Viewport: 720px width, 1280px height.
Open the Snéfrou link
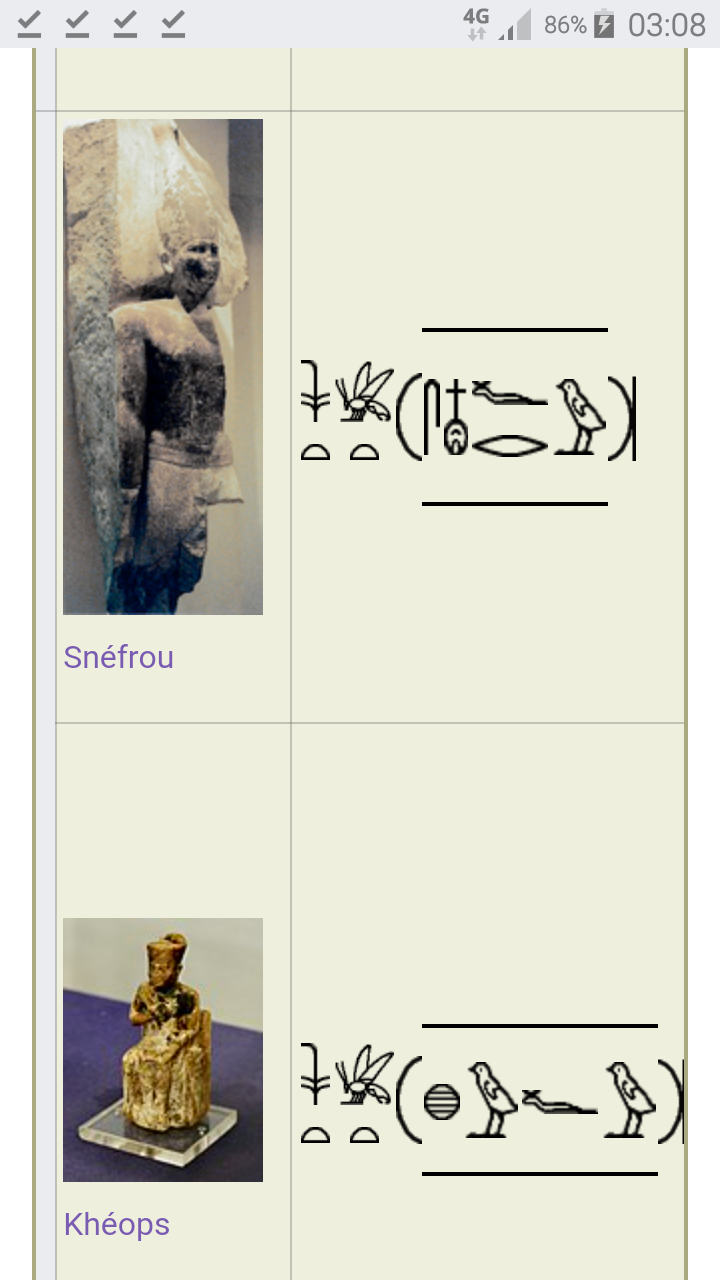pyautogui.click(x=118, y=657)
